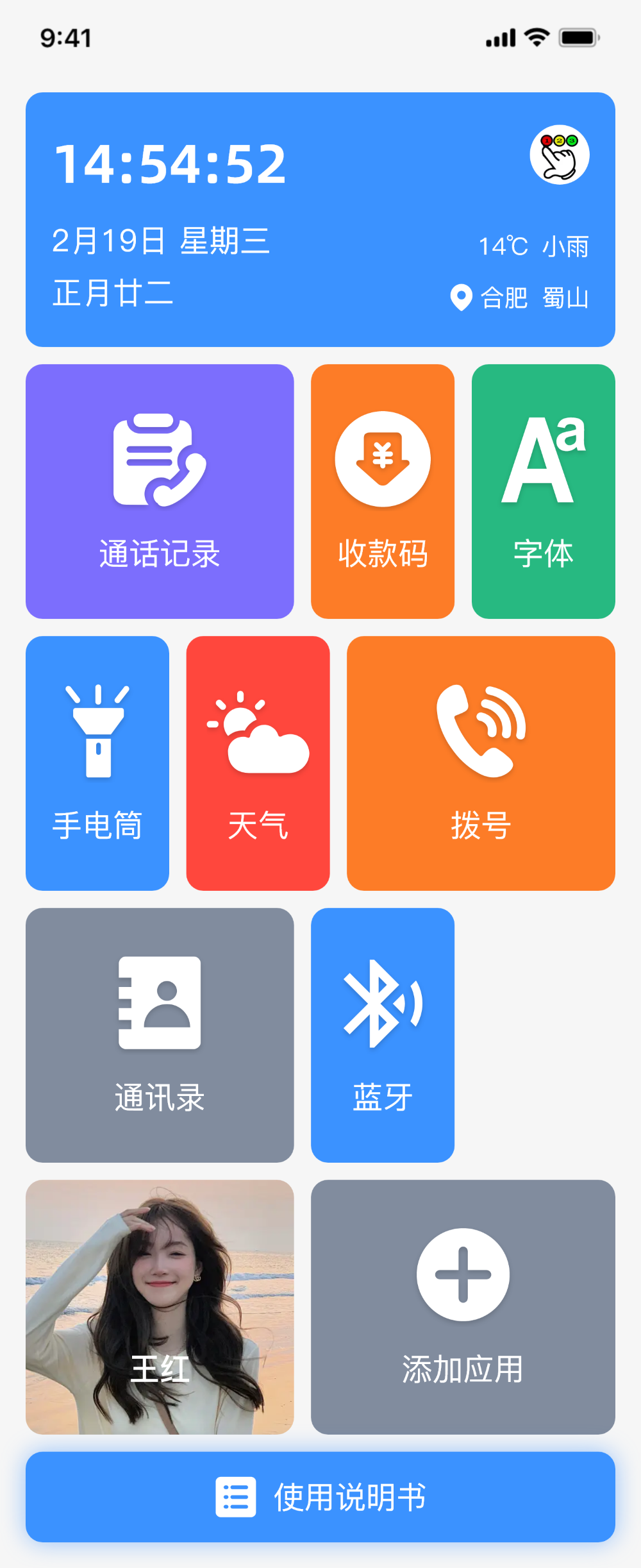The height and width of the screenshot is (1568, 641).
Task: Turn on the 手电筒 flashlight
Action: [97, 763]
